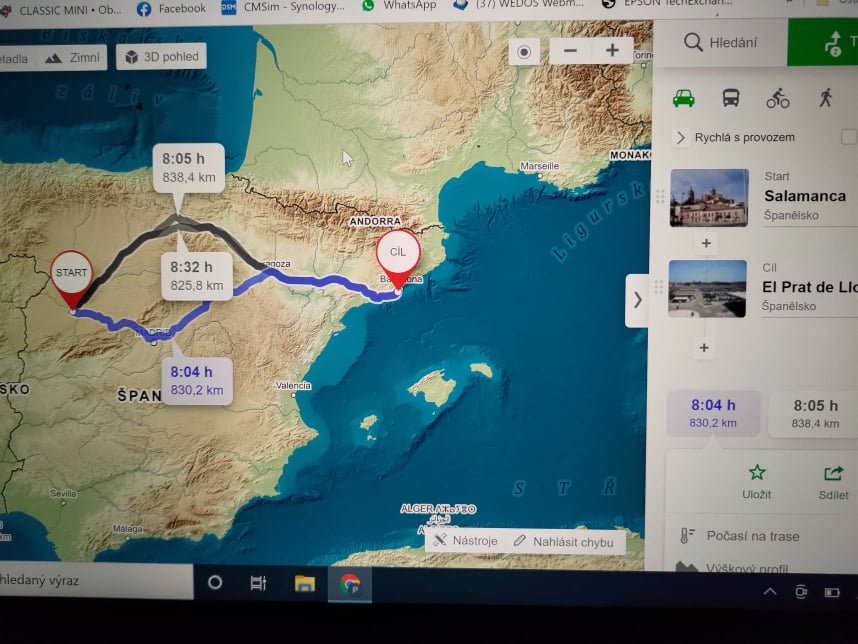Select car as the travel mode
Screen dimensions: 858x644
[684, 98]
